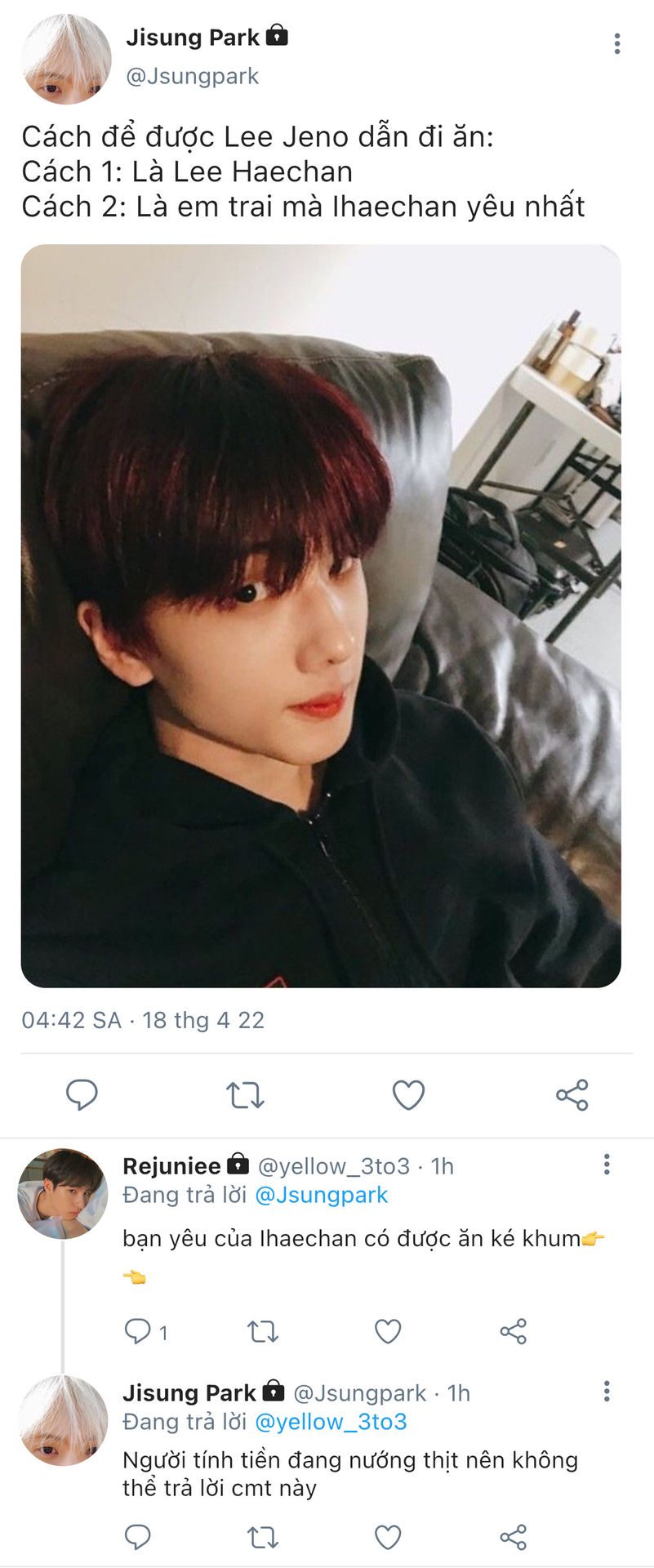The width and height of the screenshot is (654, 1568).
Task: Share Jisung Park's reply about grilling meat
Action: click(513, 1538)
